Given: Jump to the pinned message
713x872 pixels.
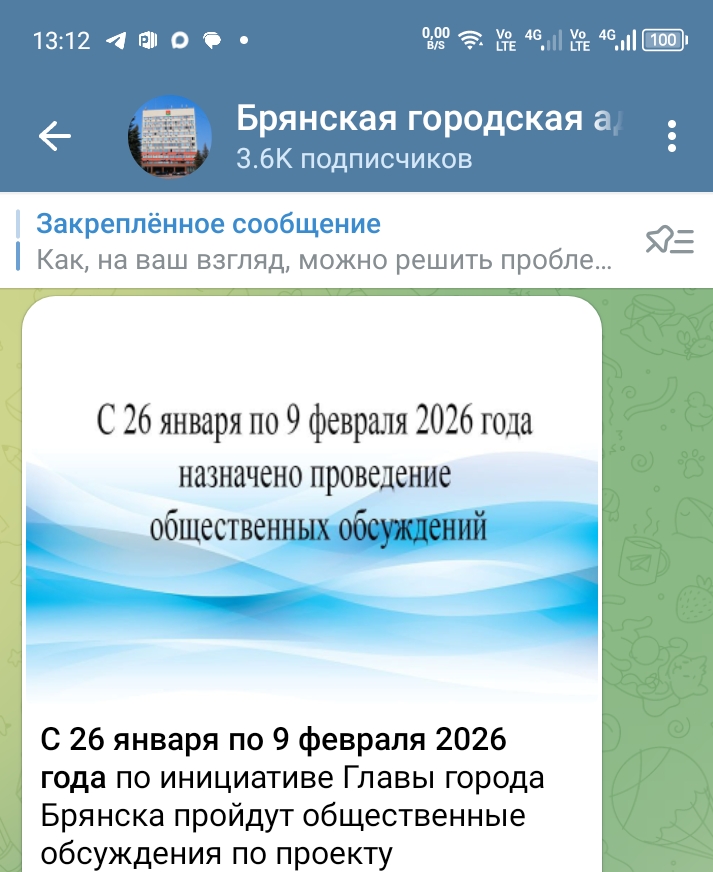Looking at the screenshot, I should 320,241.
